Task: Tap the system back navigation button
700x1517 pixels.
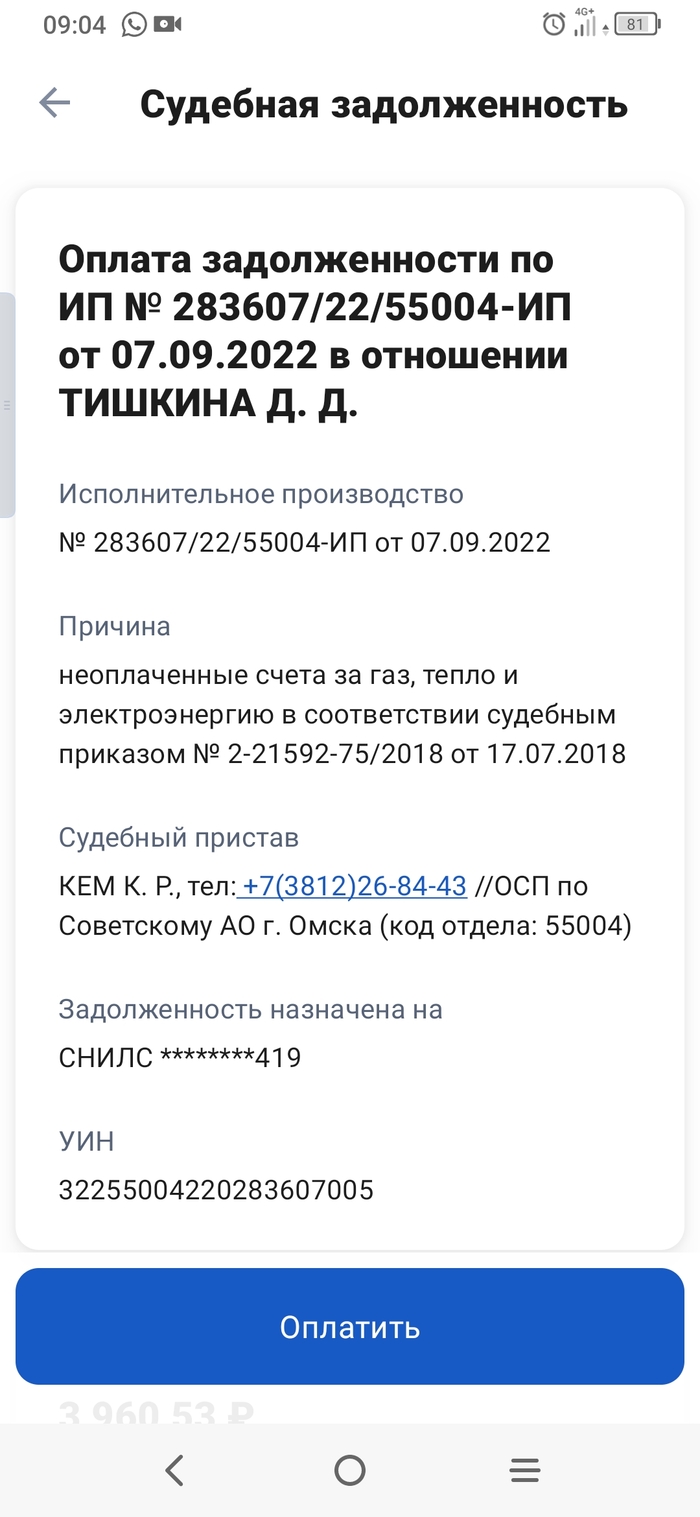Action: (175, 1470)
